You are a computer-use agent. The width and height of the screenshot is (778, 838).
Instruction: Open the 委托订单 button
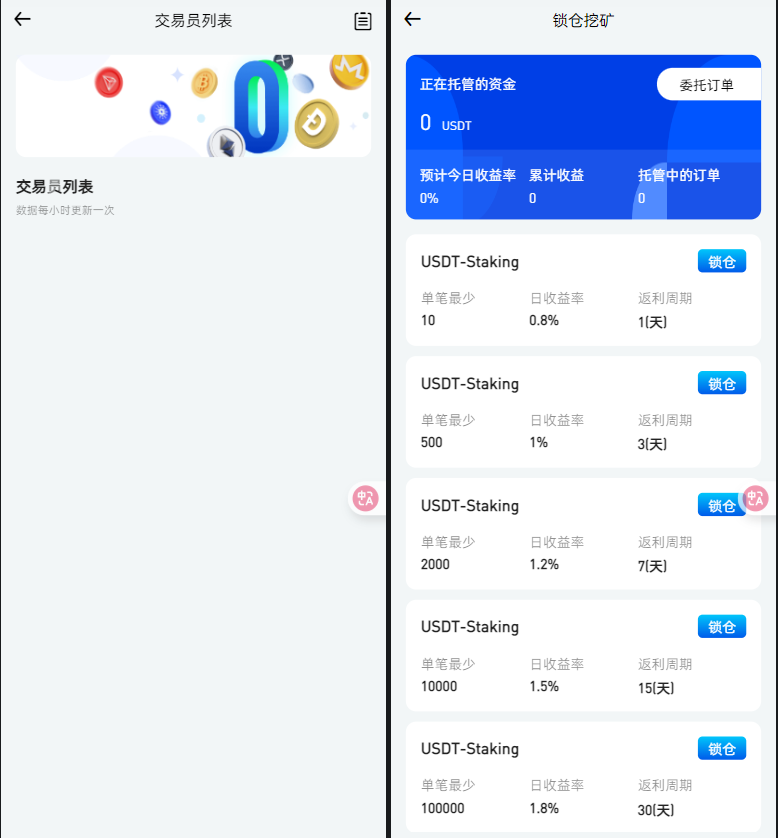(707, 85)
